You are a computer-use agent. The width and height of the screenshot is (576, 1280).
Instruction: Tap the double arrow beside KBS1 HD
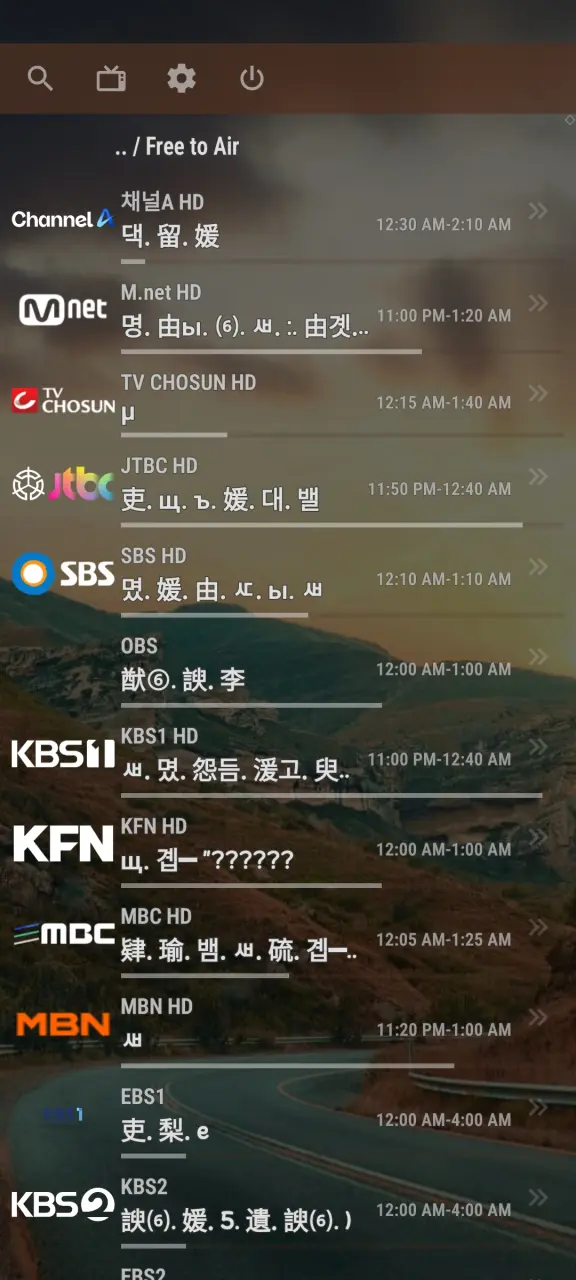coord(538,747)
